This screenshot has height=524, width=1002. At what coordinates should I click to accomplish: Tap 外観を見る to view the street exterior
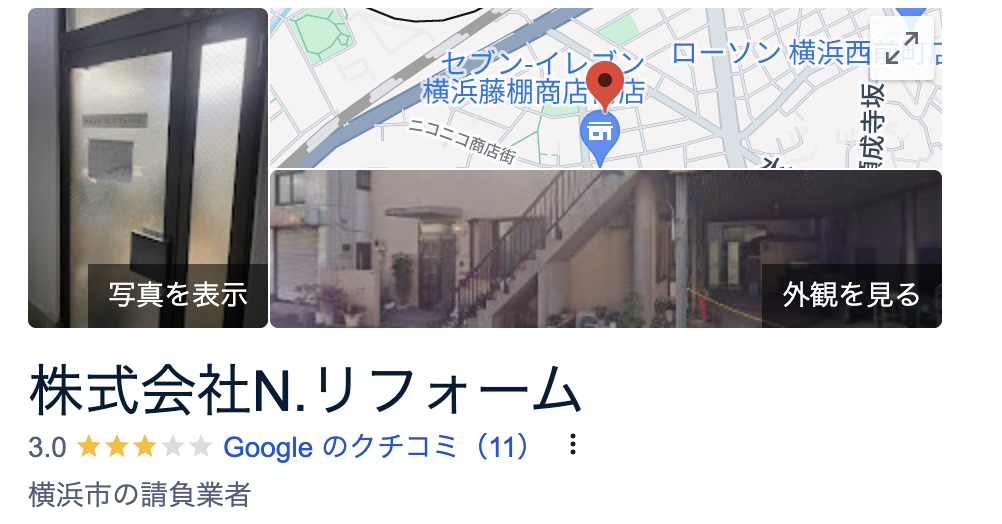851,295
